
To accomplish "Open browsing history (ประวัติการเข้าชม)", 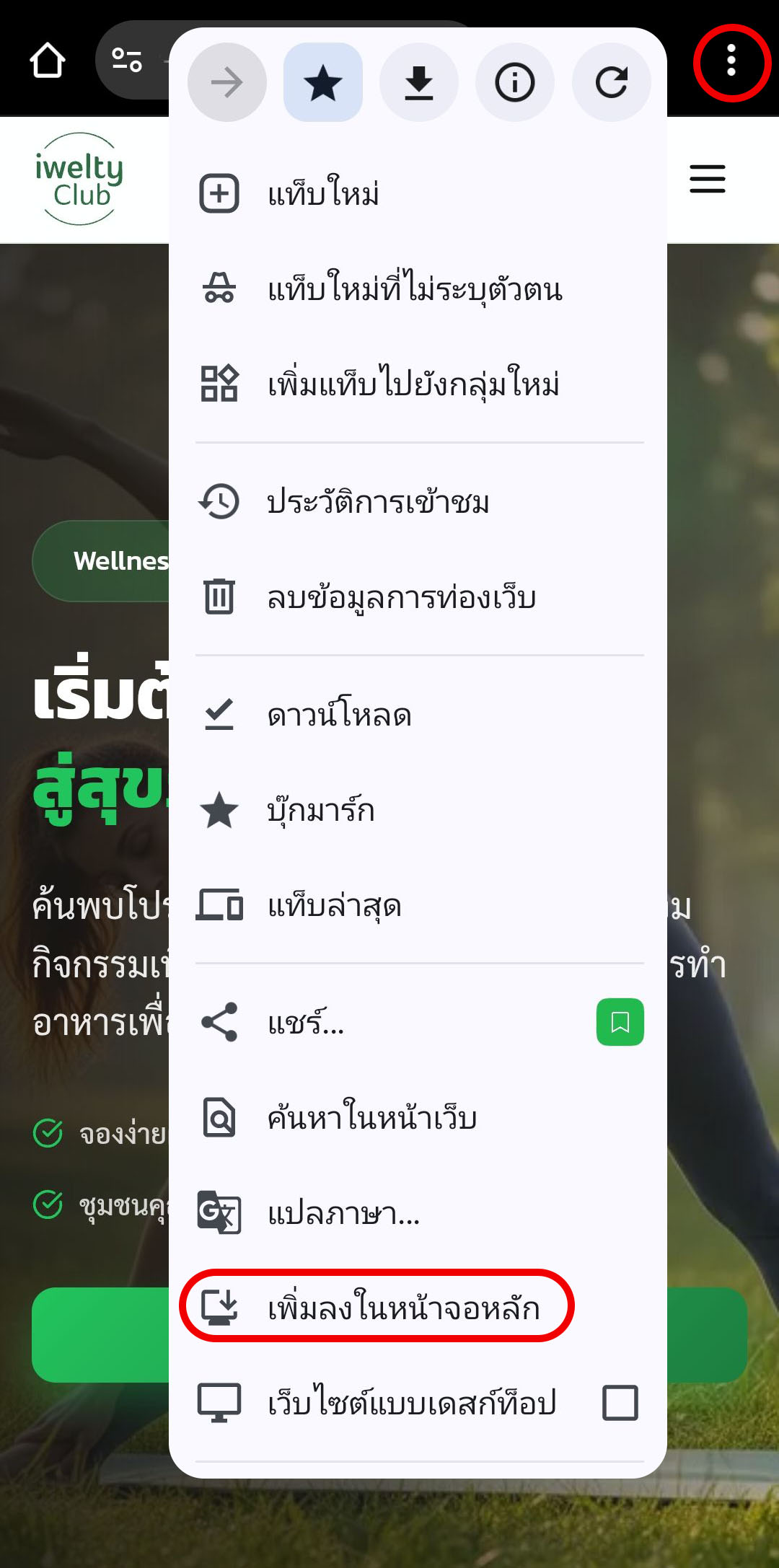I will [377, 502].
